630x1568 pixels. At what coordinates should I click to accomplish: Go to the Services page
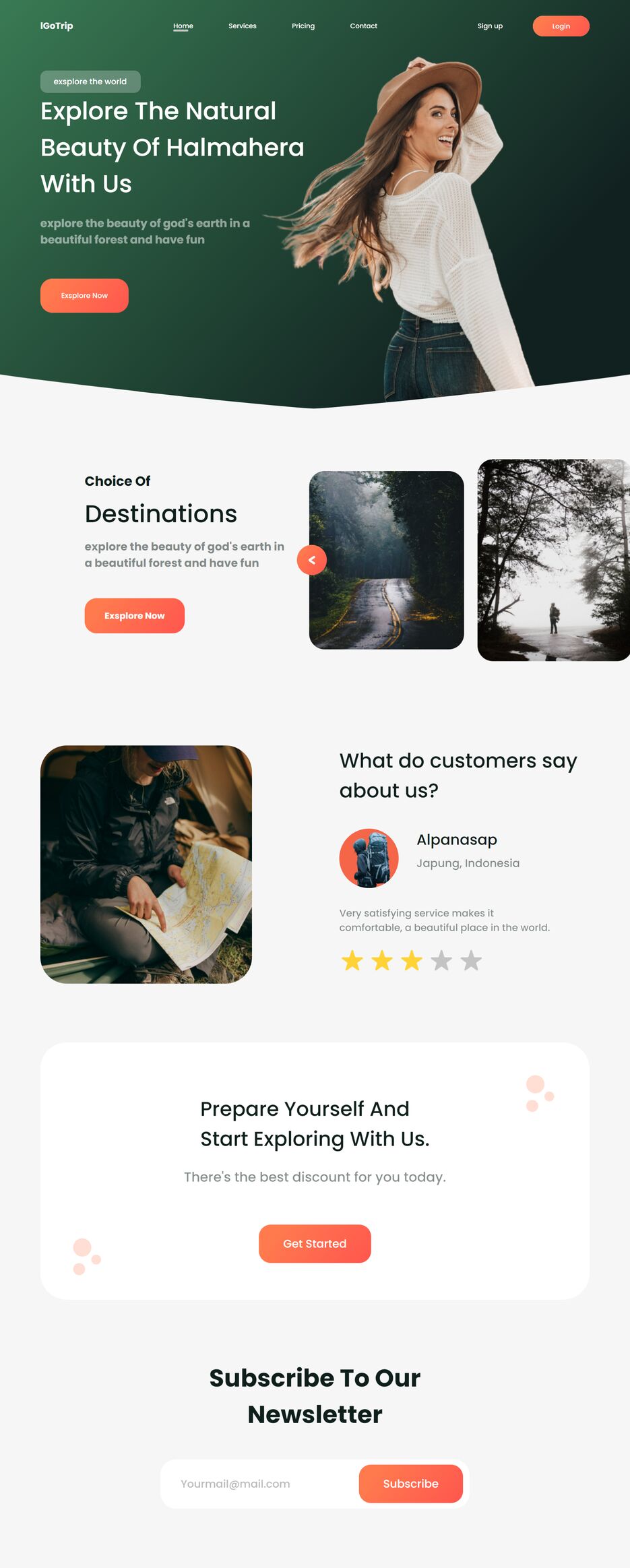242,26
